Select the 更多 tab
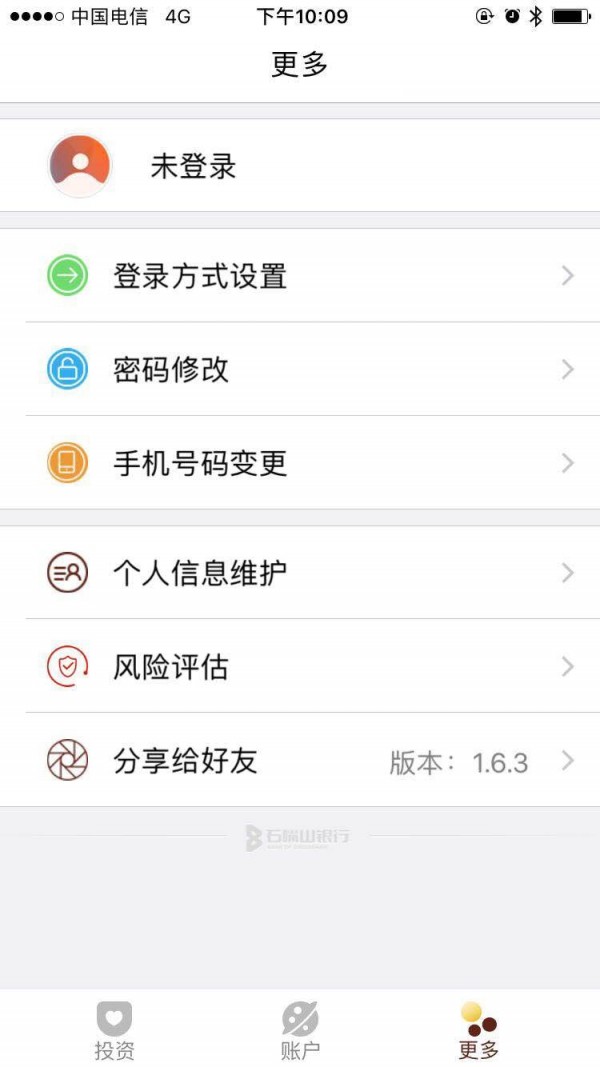Image resolution: width=600 pixels, height=1067 pixels. [478, 1030]
